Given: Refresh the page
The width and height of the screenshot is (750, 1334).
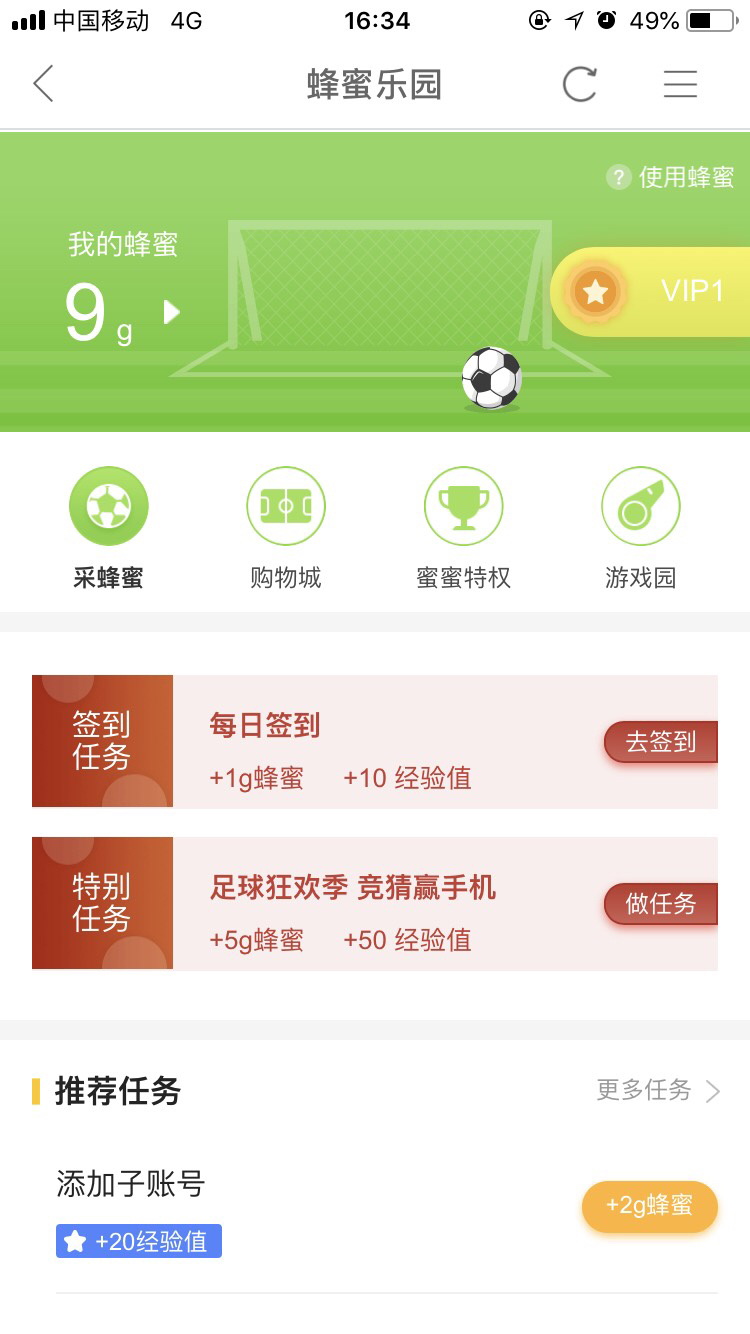Looking at the screenshot, I should tap(579, 85).
